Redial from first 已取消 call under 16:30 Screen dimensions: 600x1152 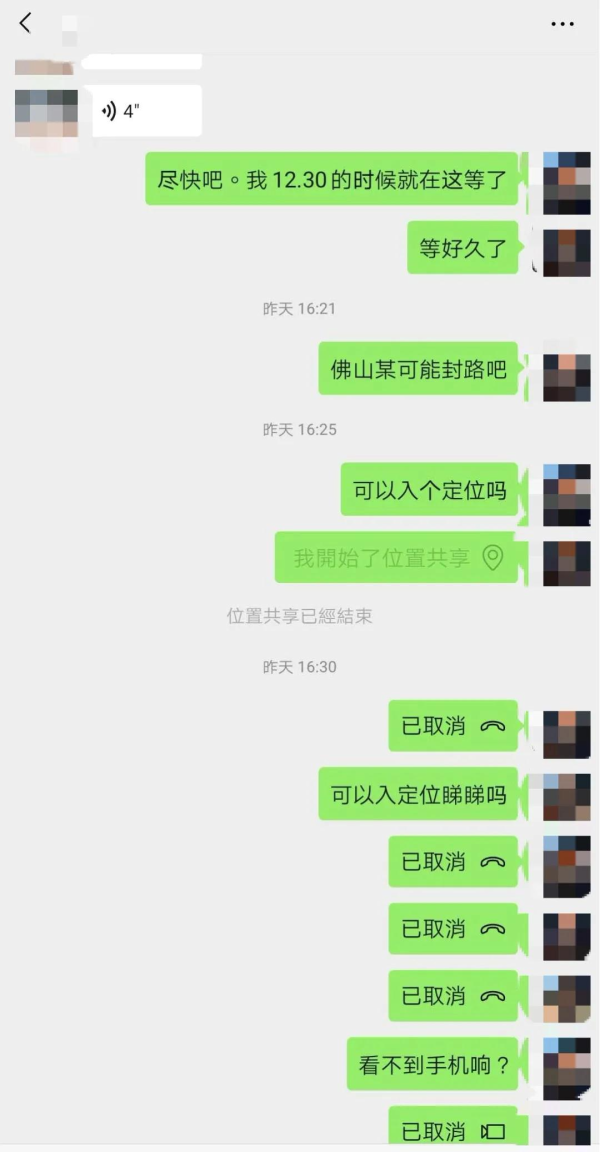[452, 727]
